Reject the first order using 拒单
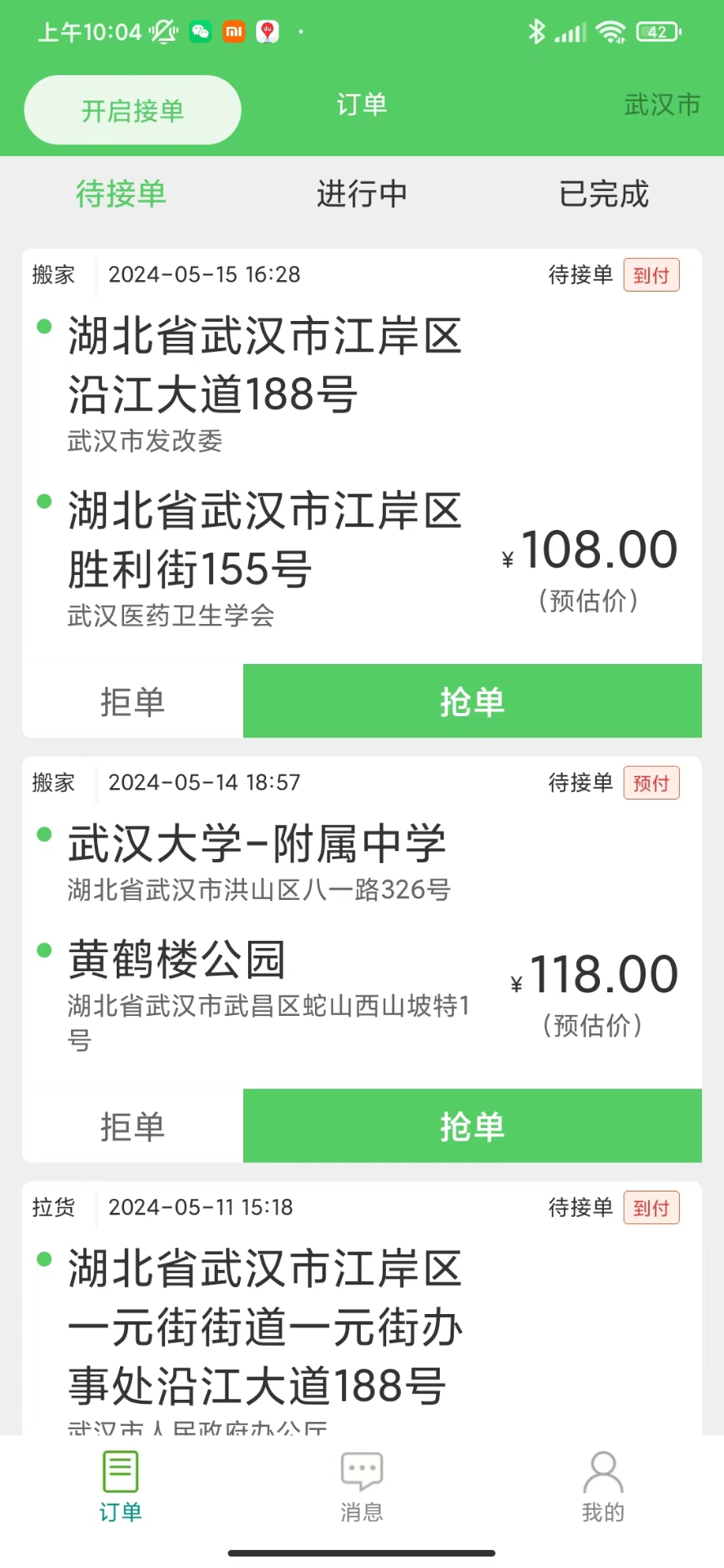 tap(133, 701)
